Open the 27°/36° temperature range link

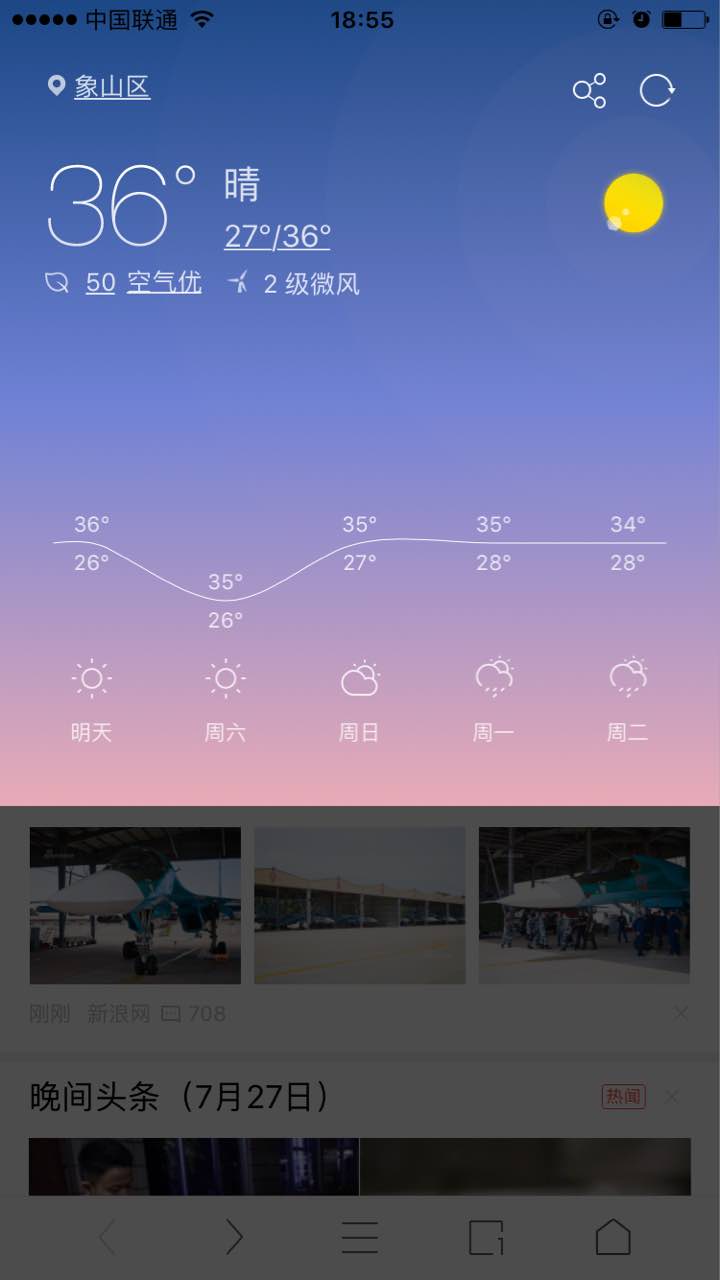tap(277, 236)
